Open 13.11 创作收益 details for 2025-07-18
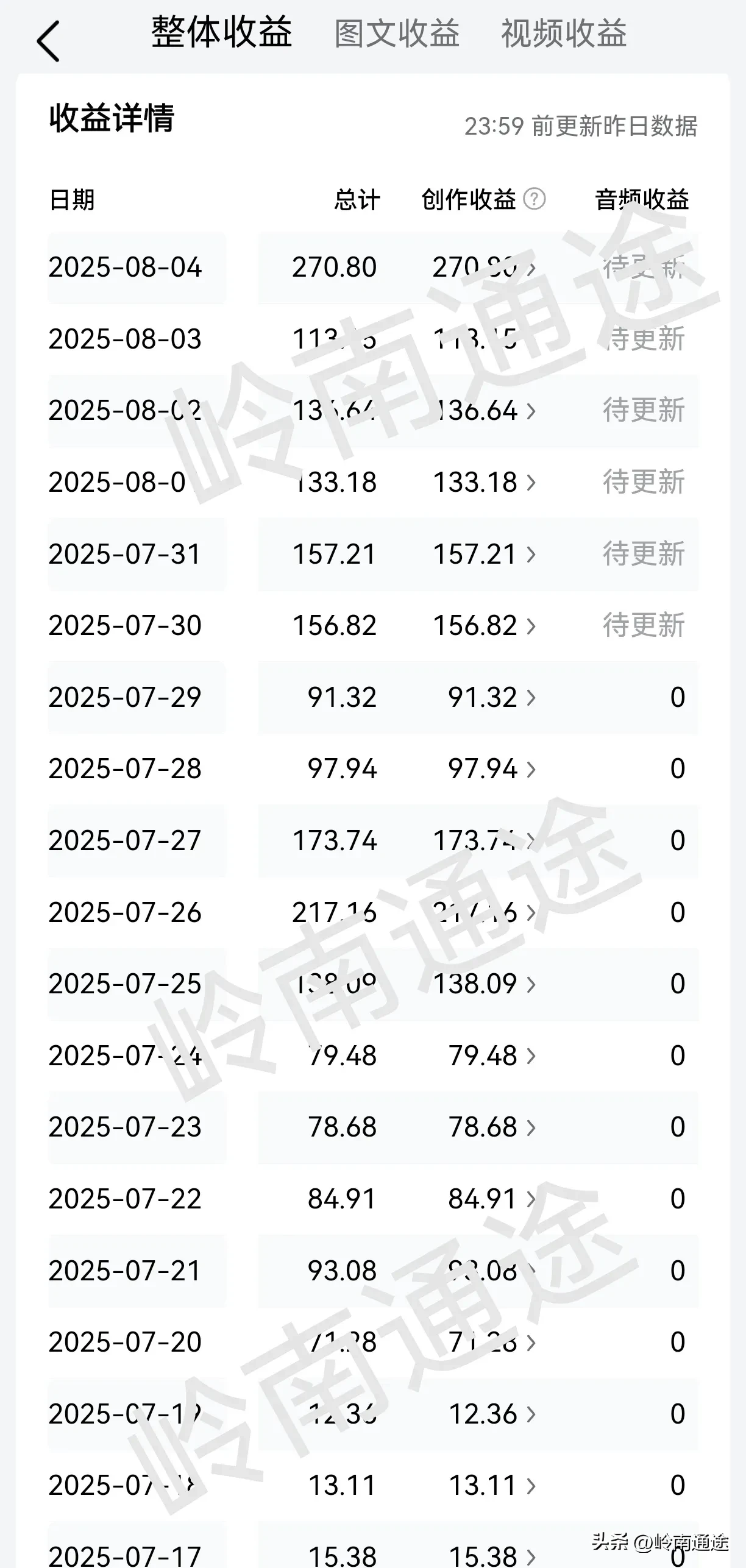This screenshot has width=746, height=1568. point(491,1486)
